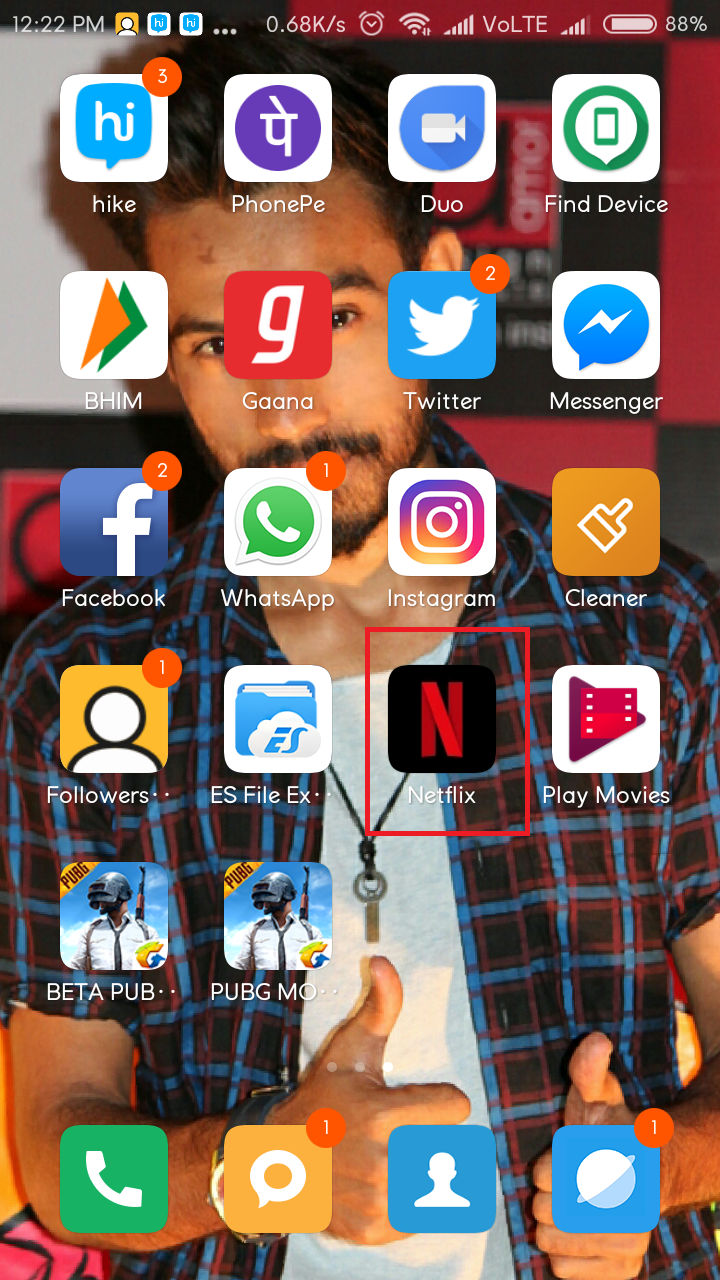Image resolution: width=720 pixels, height=1280 pixels.
Task: Open the Cleaner app
Action: coord(606,522)
